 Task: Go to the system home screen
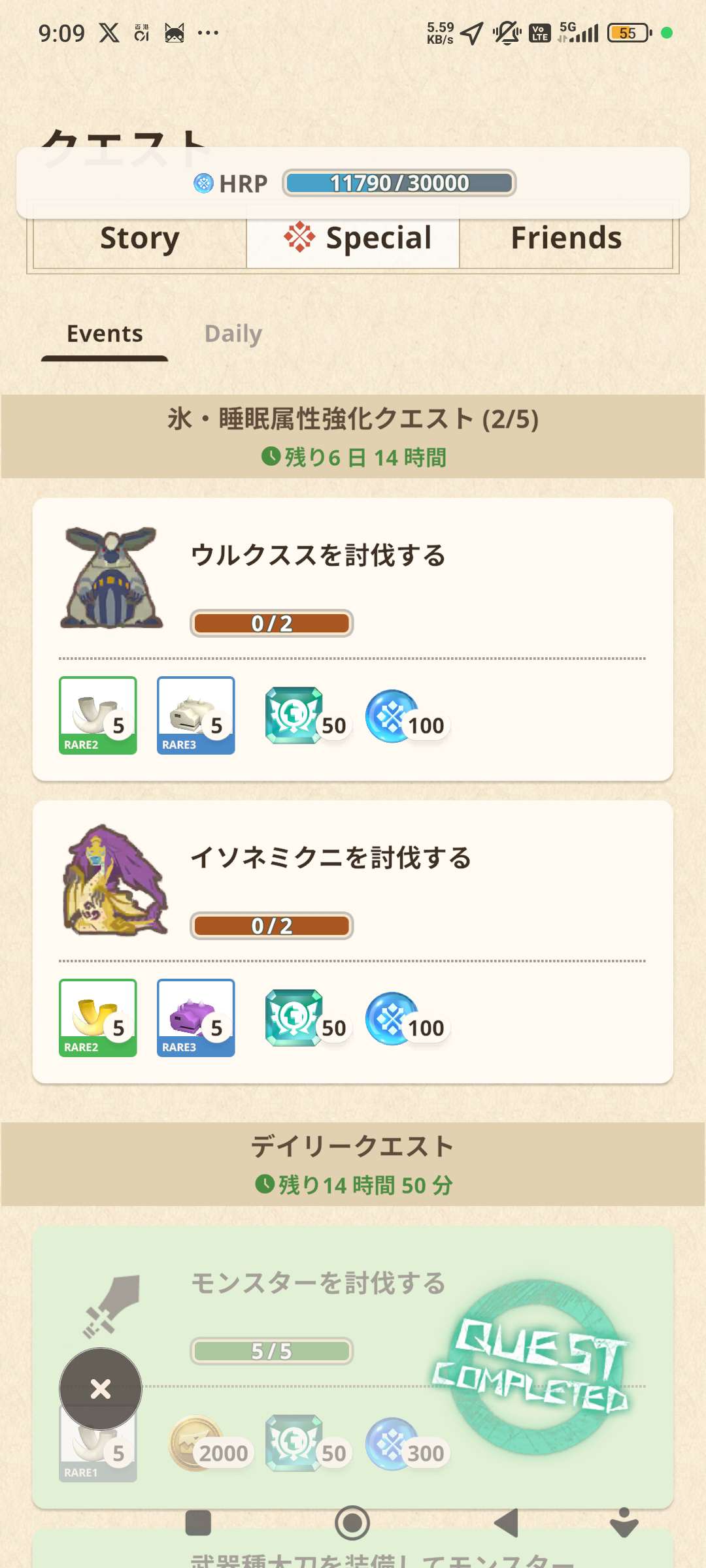click(352, 1523)
